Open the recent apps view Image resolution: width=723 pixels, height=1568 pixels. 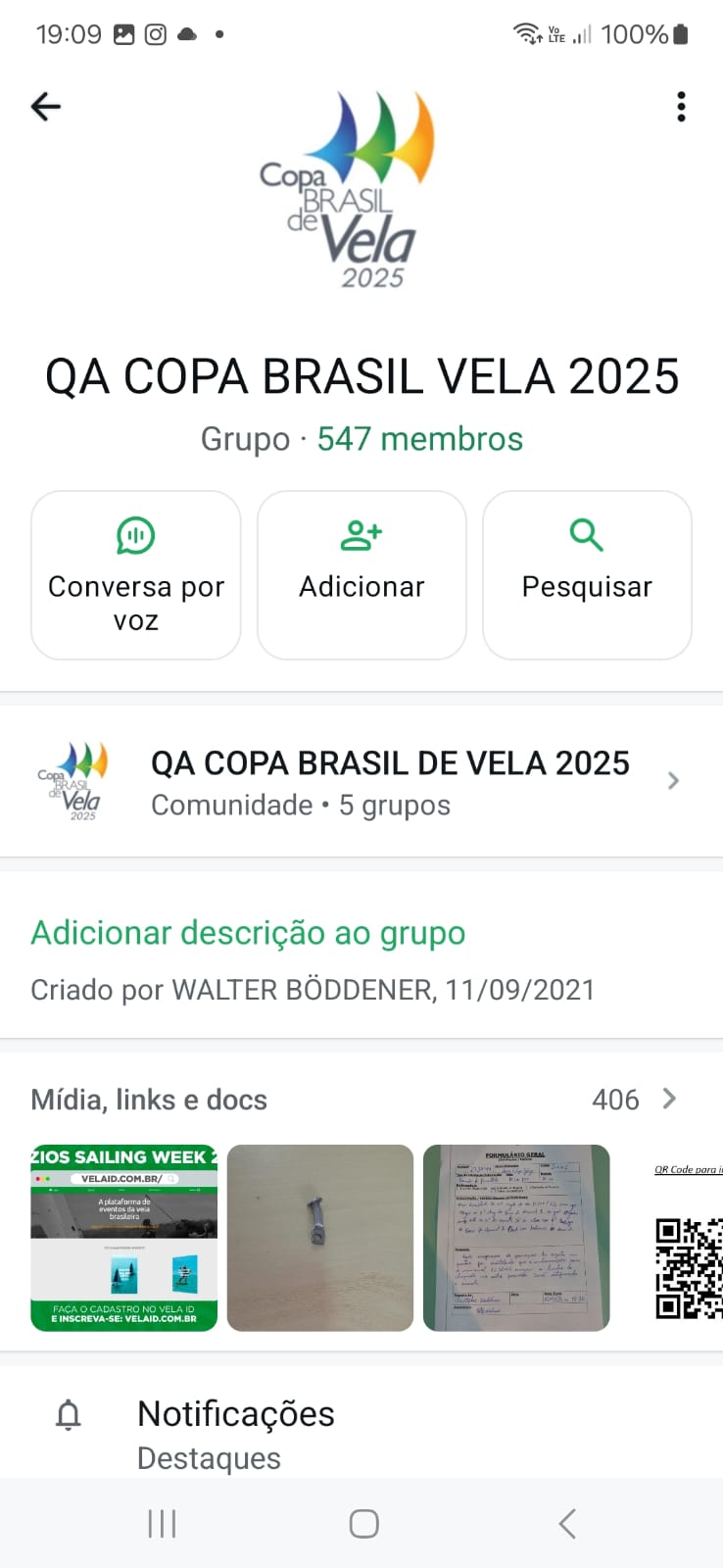[x=162, y=1524]
